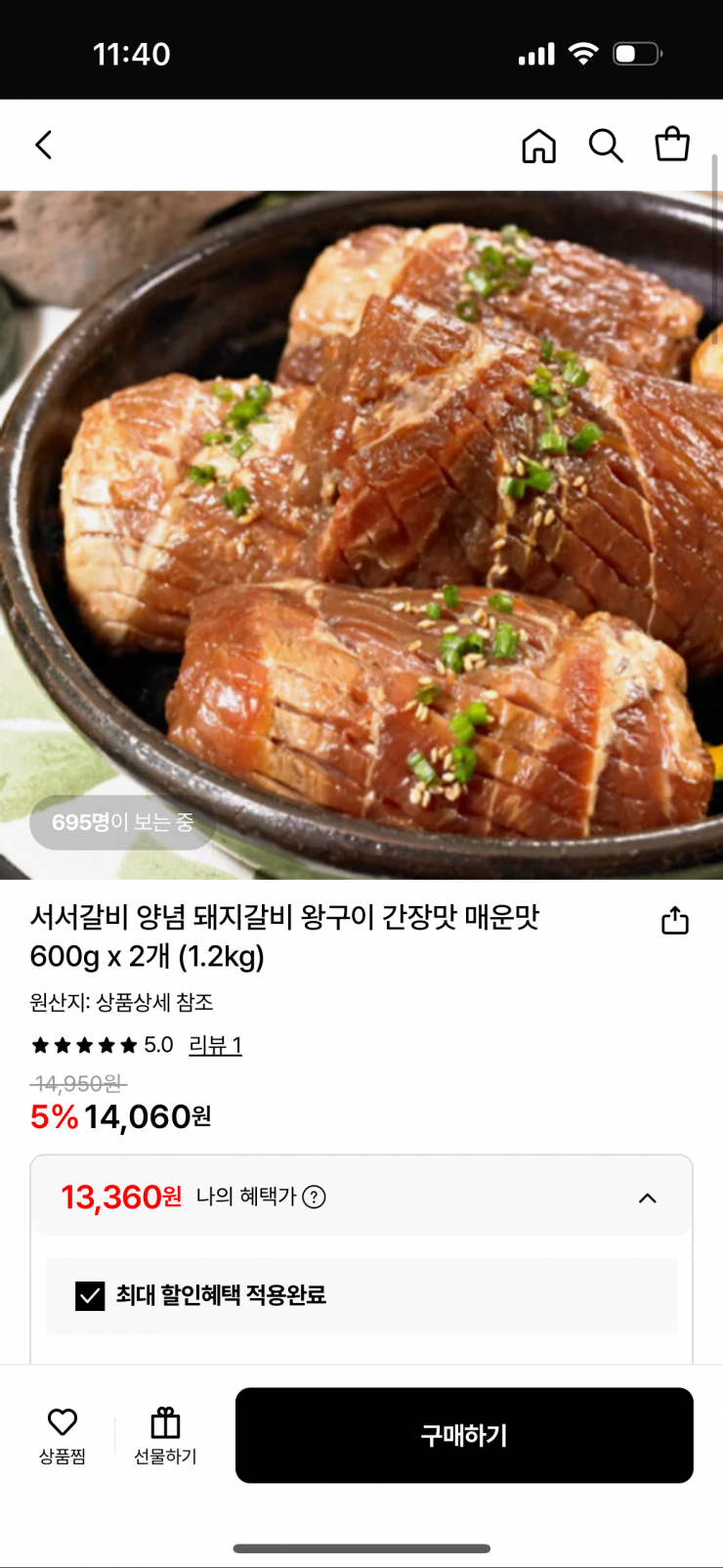Open product search with the magnifier icon

tap(607, 145)
